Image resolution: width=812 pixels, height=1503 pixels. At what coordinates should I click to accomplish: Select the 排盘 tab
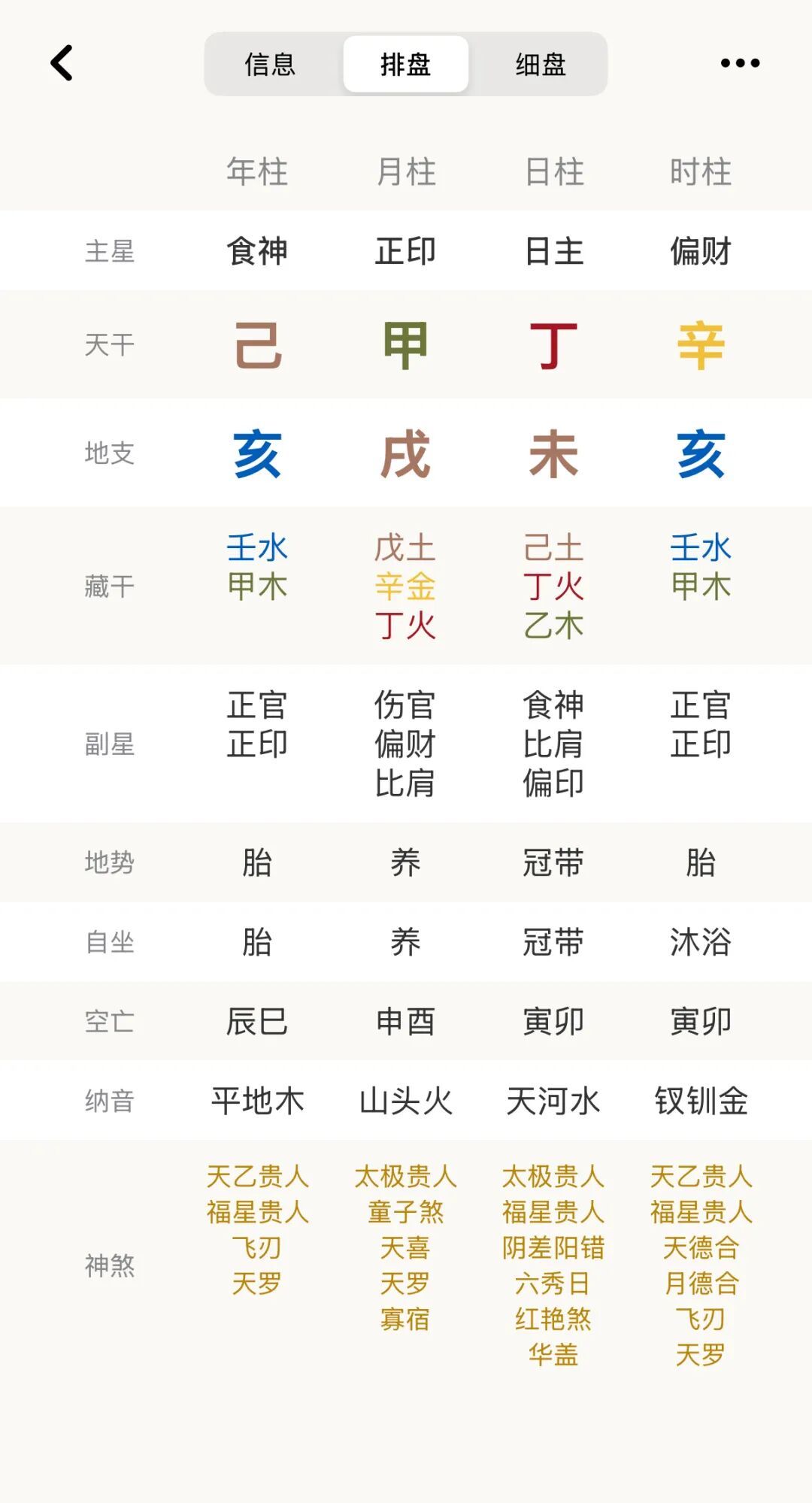405,65
